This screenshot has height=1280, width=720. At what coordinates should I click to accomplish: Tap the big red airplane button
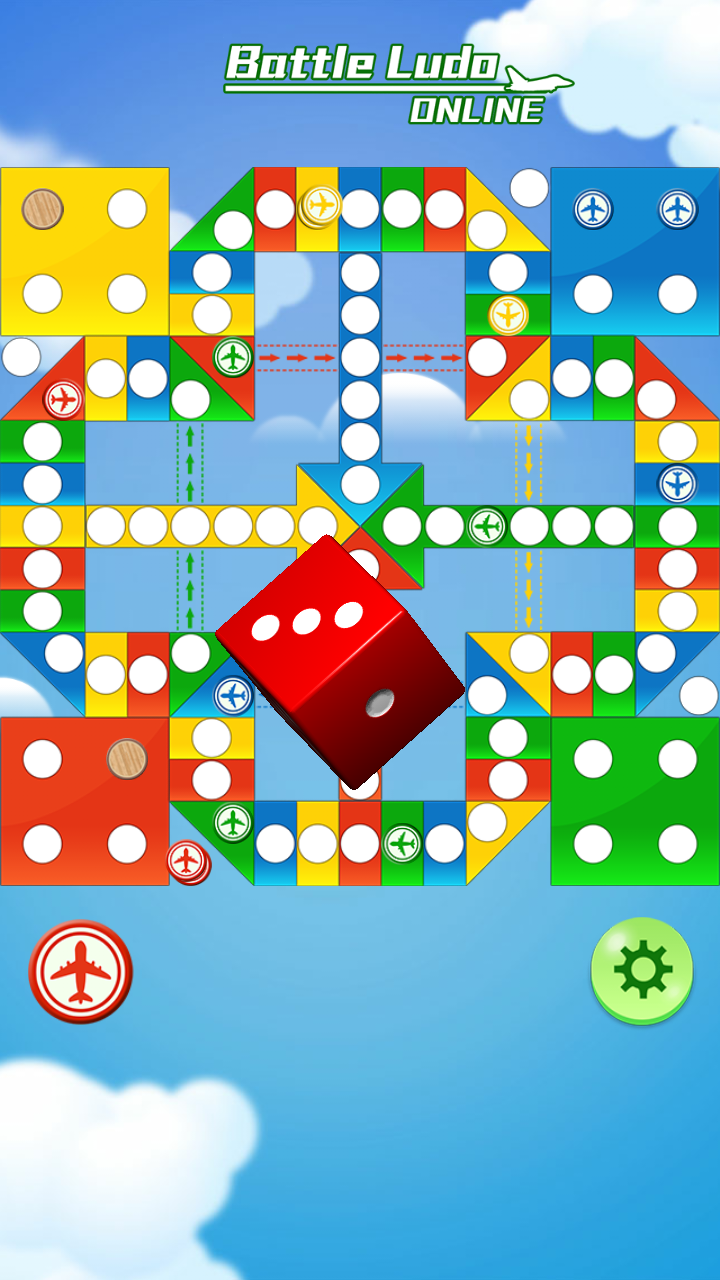click(80, 971)
